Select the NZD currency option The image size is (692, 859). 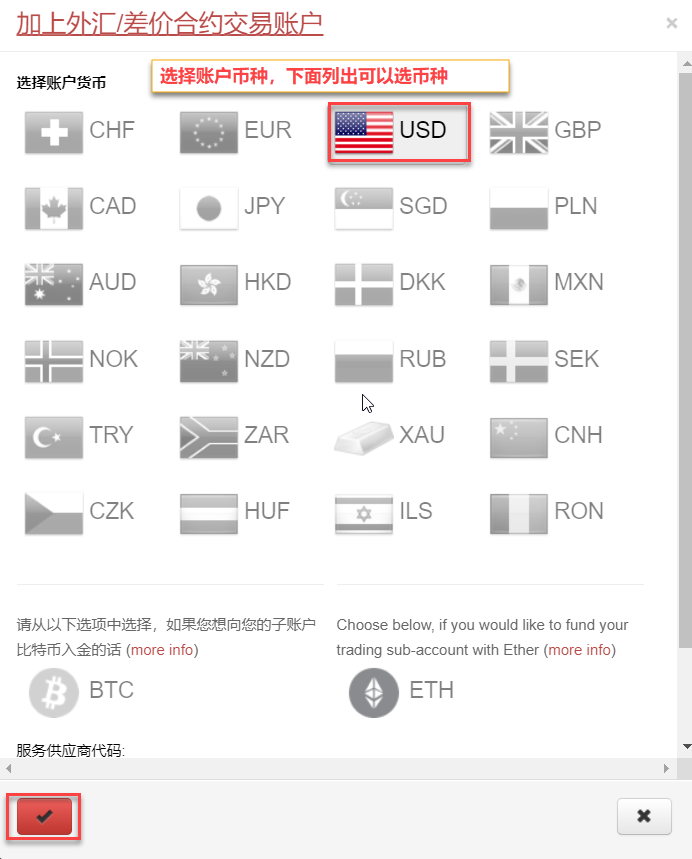pyautogui.click(x=236, y=359)
